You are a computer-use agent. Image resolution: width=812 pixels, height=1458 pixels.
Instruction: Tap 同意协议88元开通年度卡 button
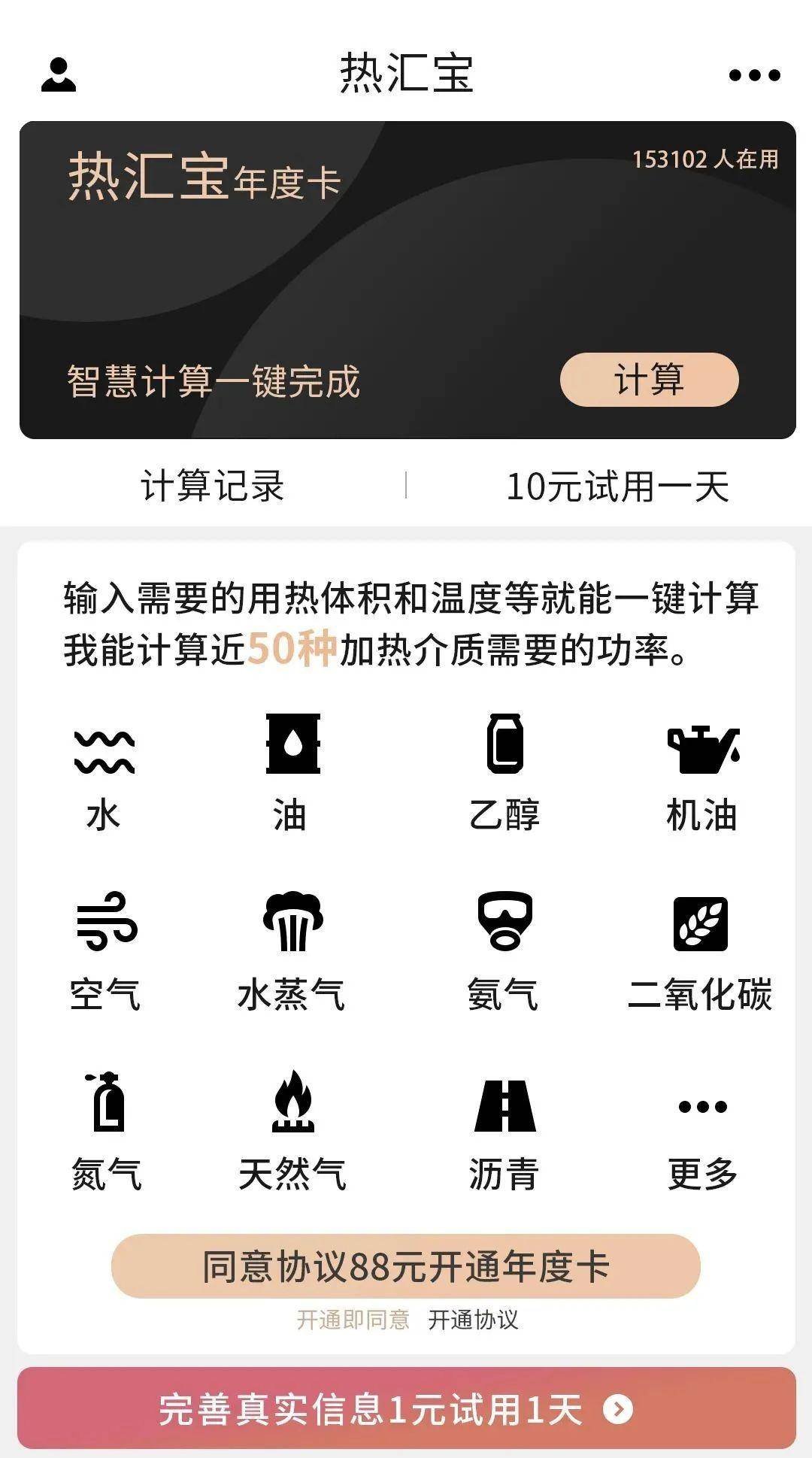(405, 1266)
